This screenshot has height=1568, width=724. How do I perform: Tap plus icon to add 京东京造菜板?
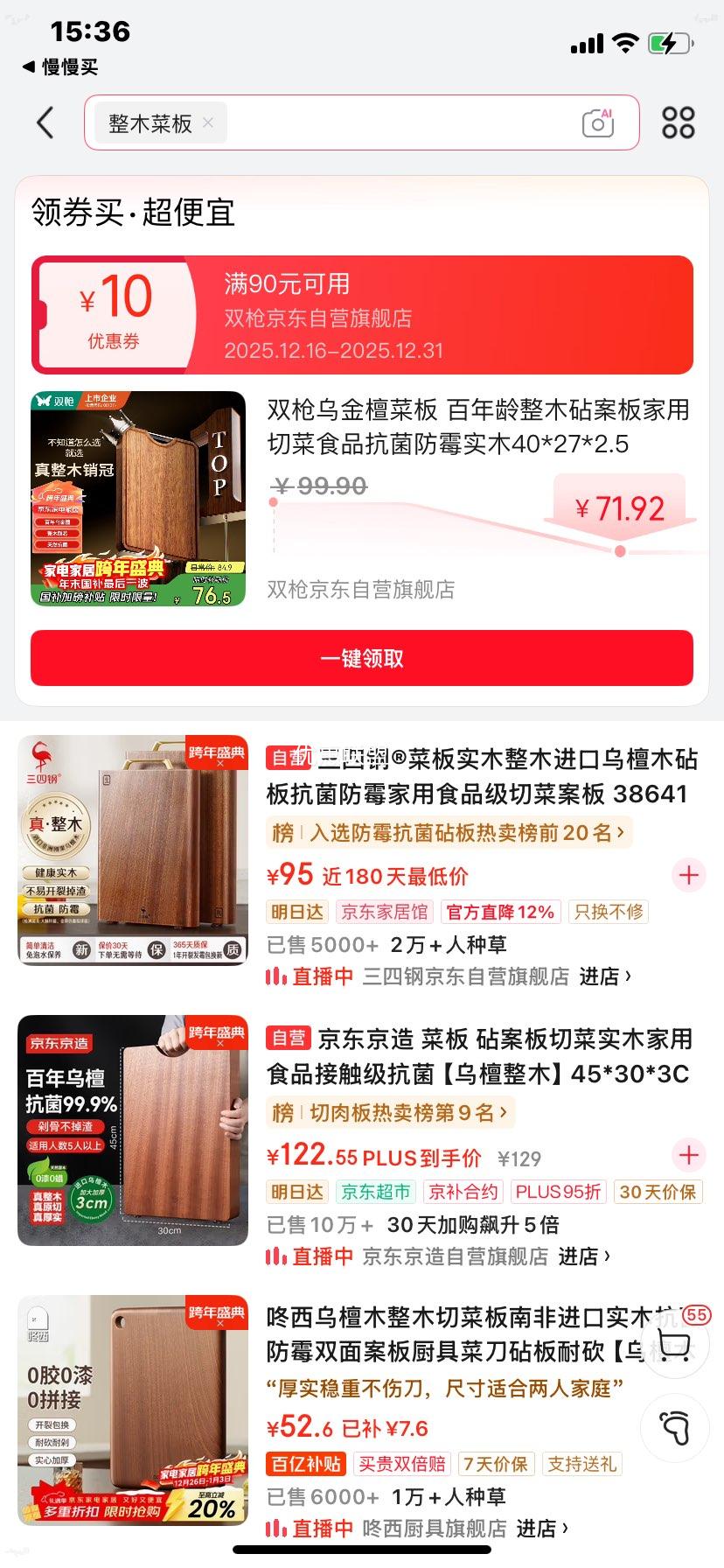[689, 1155]
